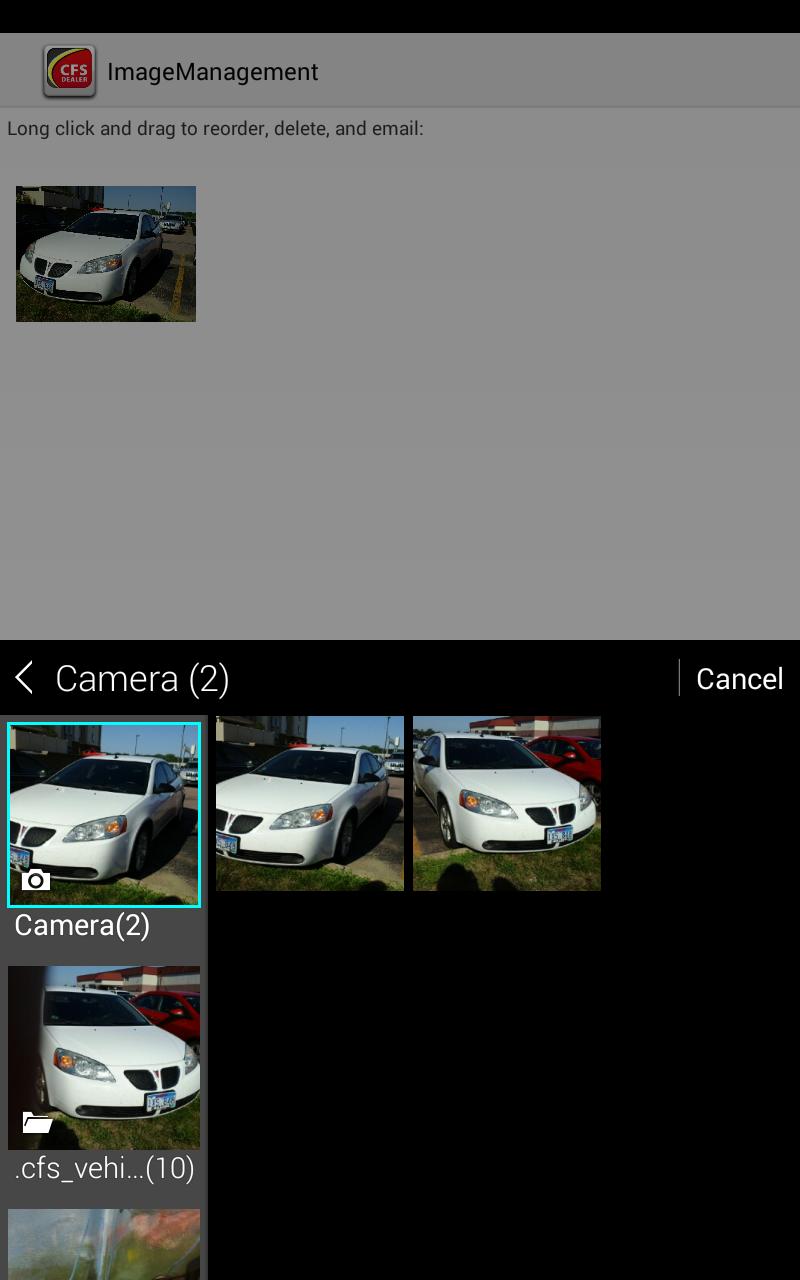Tap the CFS Dealer app icon

[69, 71]
